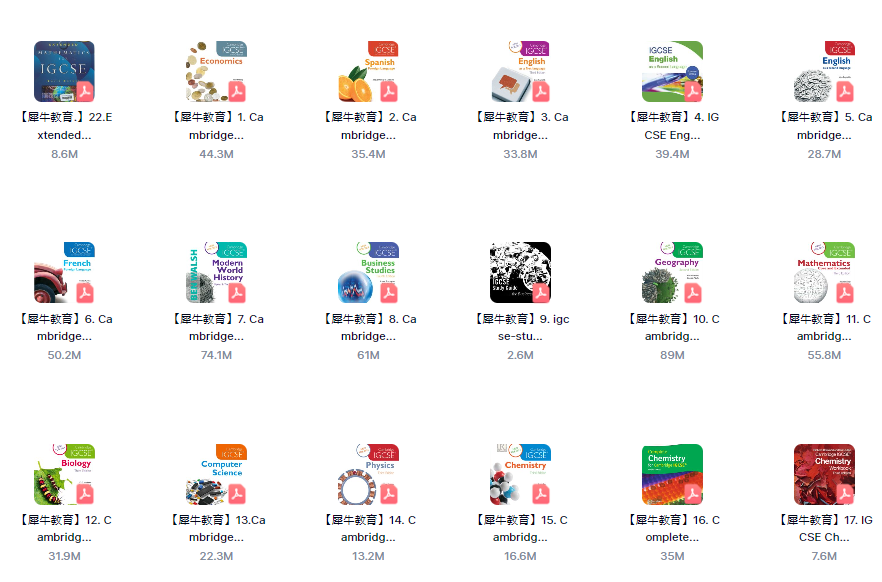882x582 pixels.
Task: View file 17 IGCSE Chemistry Workbook PDF
Action: pos(824,475)
